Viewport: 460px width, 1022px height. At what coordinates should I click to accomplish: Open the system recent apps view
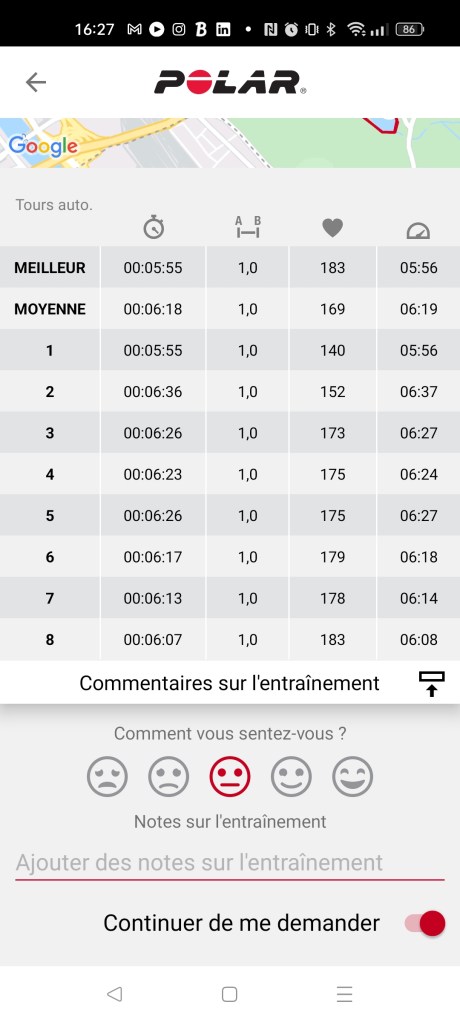click(x=345, y=994)
